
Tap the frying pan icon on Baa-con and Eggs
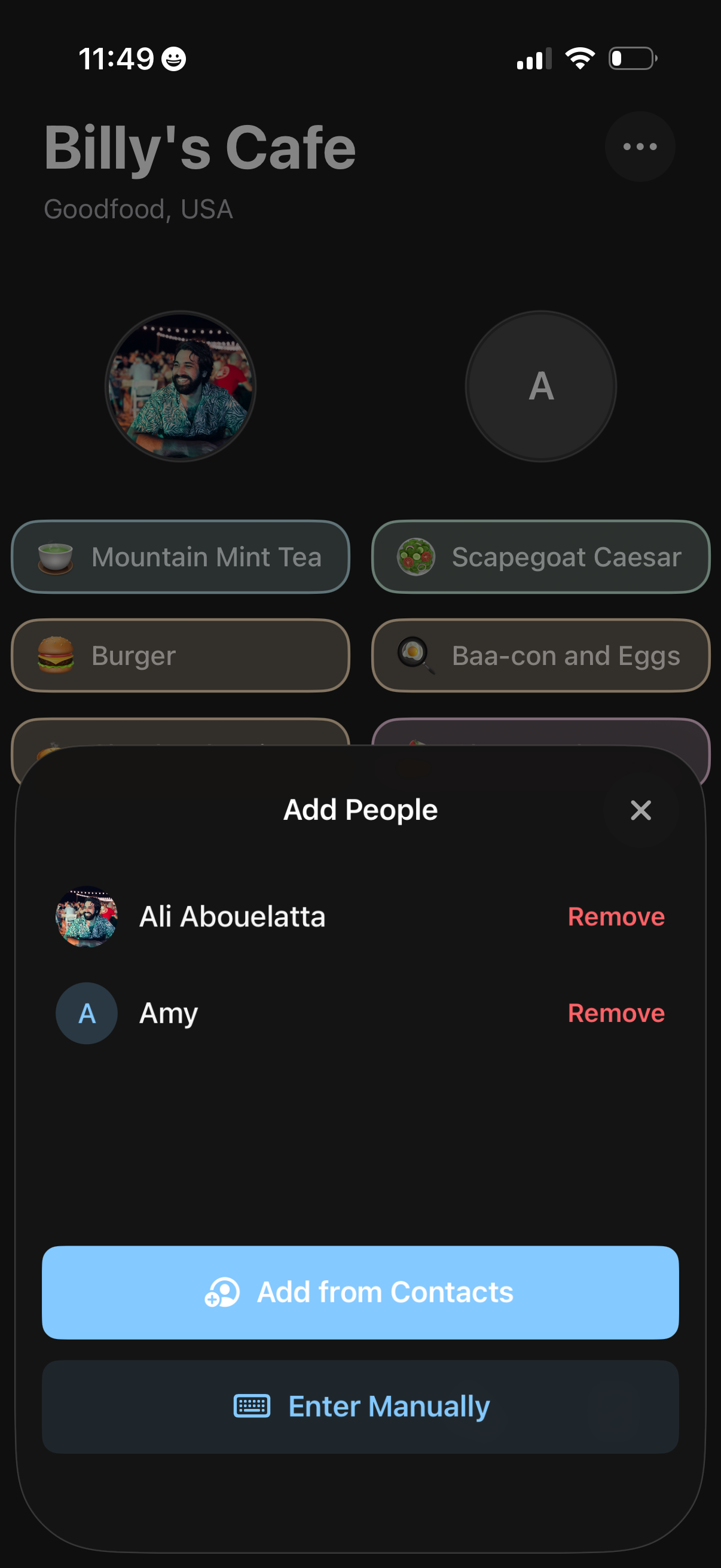pyautogui.click(x=415, y=655)
